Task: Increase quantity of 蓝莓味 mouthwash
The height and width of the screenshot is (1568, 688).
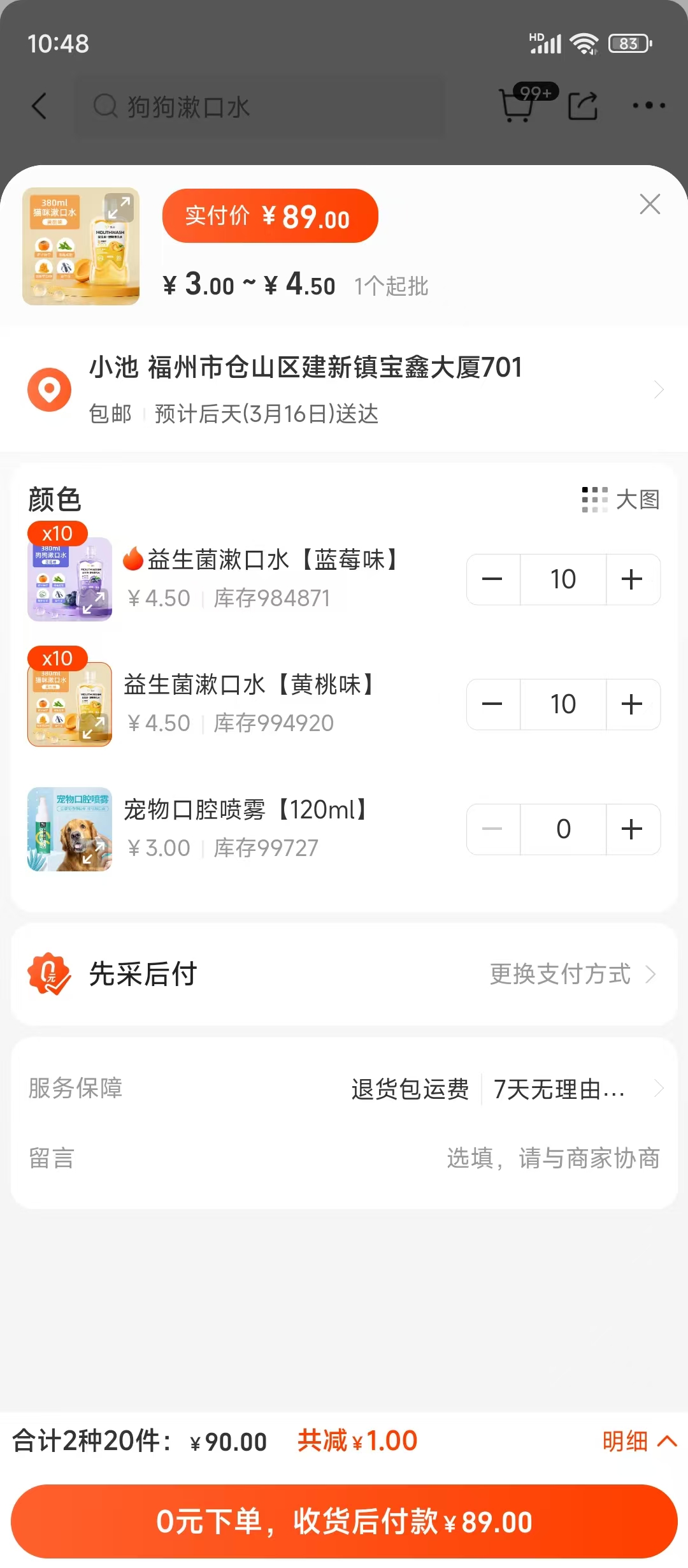Action: [x=632, y=579]
